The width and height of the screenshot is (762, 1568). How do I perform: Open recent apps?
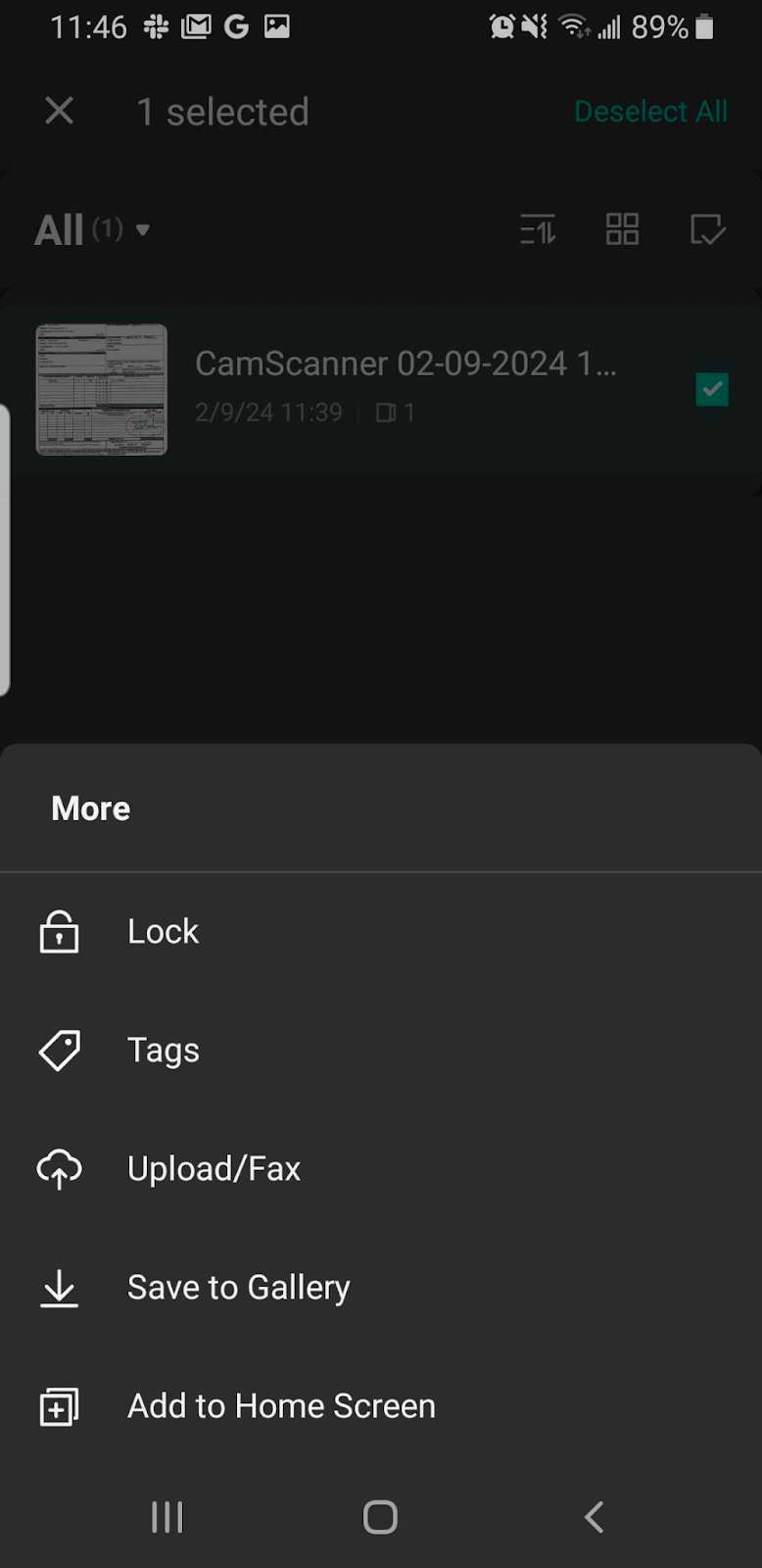167,1517
